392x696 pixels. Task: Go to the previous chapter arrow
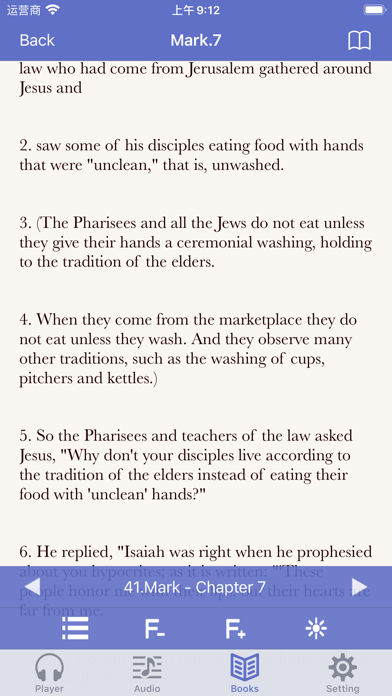pos(32,586)
